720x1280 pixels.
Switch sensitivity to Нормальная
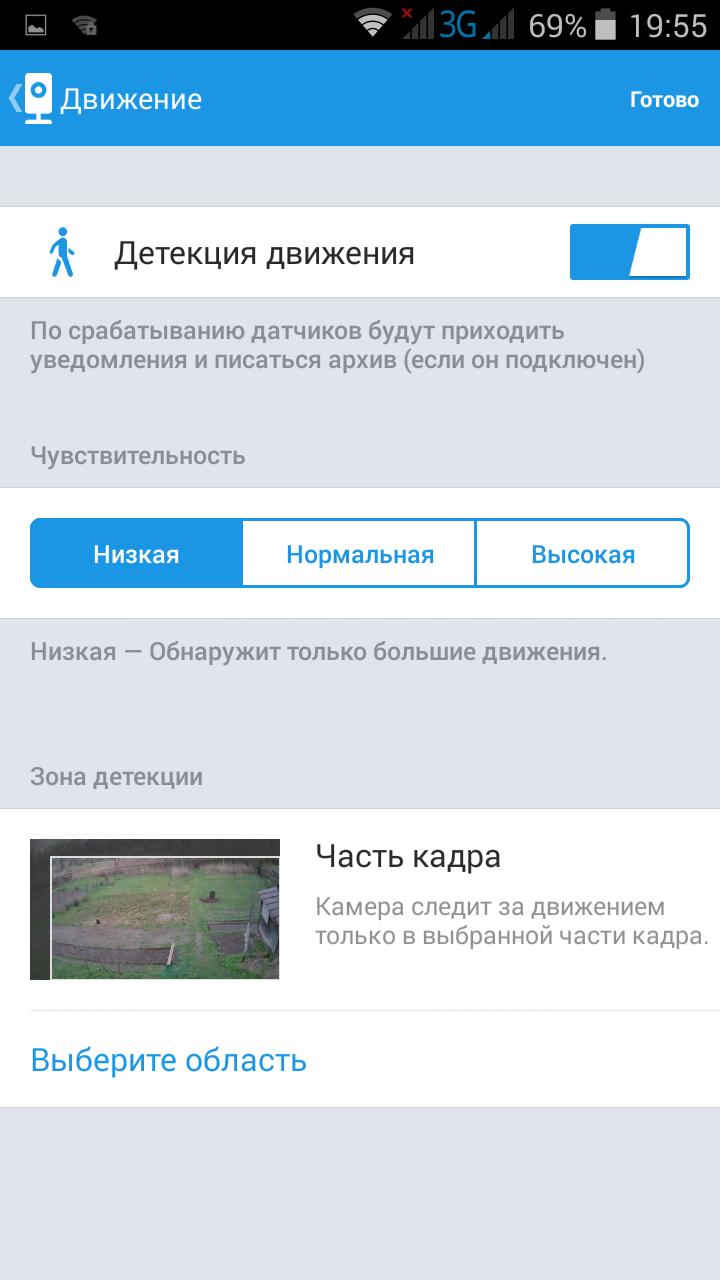tap(360, 554)
